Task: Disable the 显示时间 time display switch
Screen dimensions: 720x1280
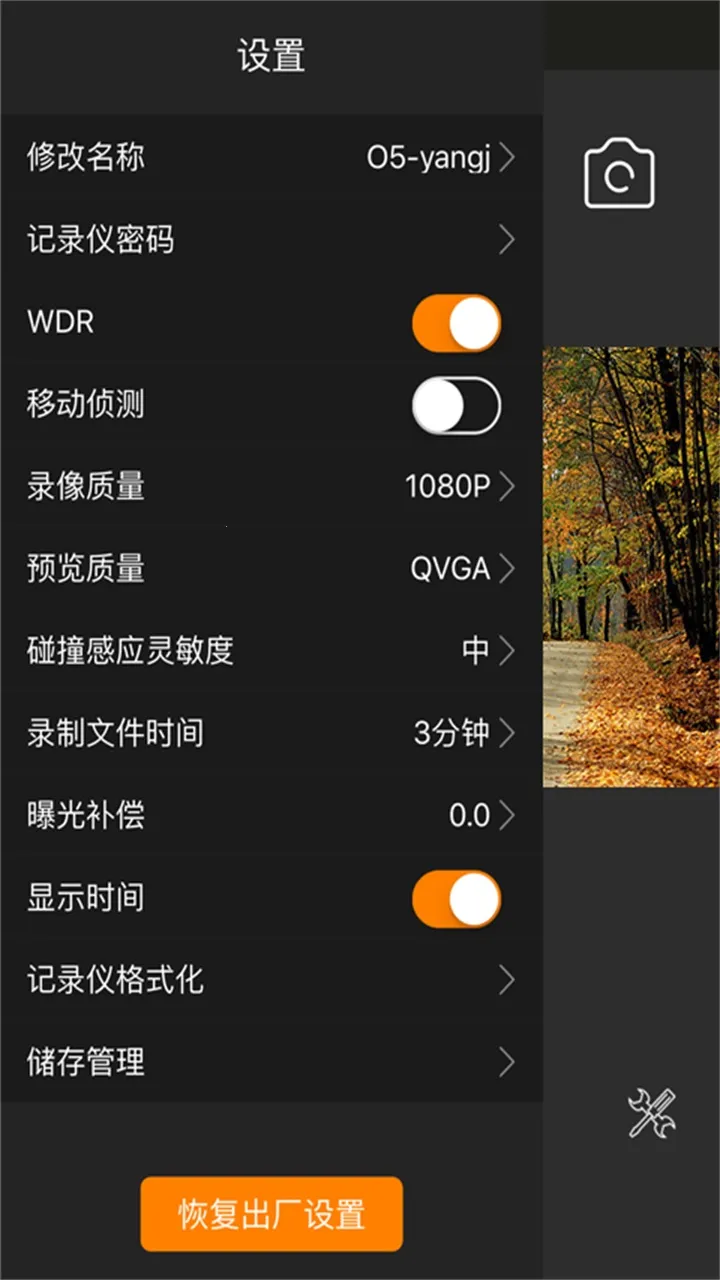Action: coord(456,898)
